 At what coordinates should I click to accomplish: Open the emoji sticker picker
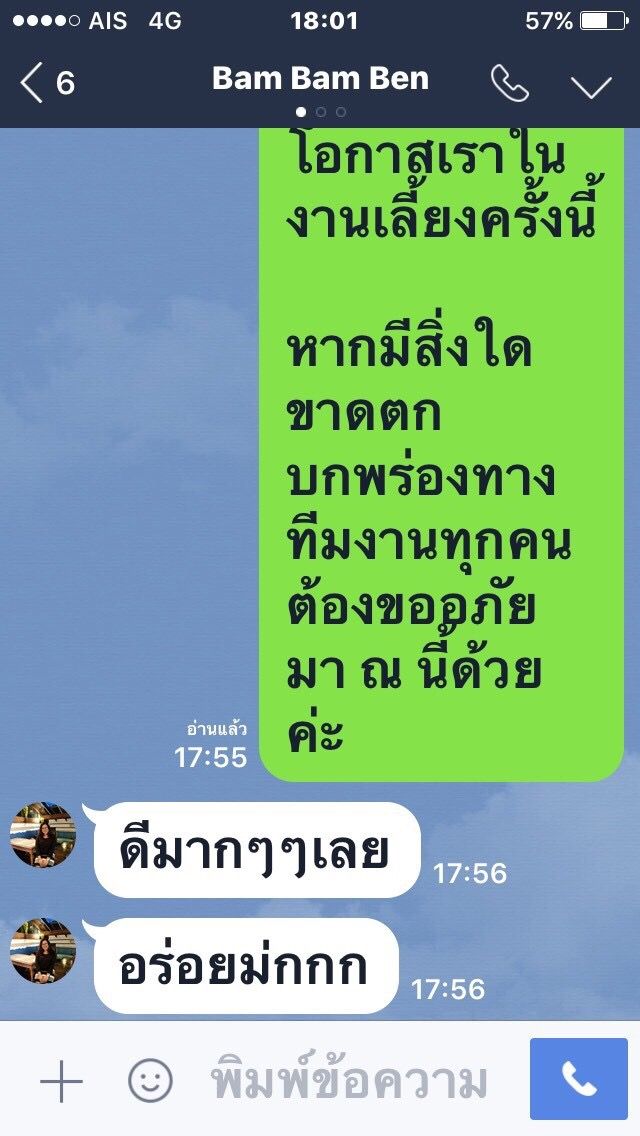(150, 1081)
